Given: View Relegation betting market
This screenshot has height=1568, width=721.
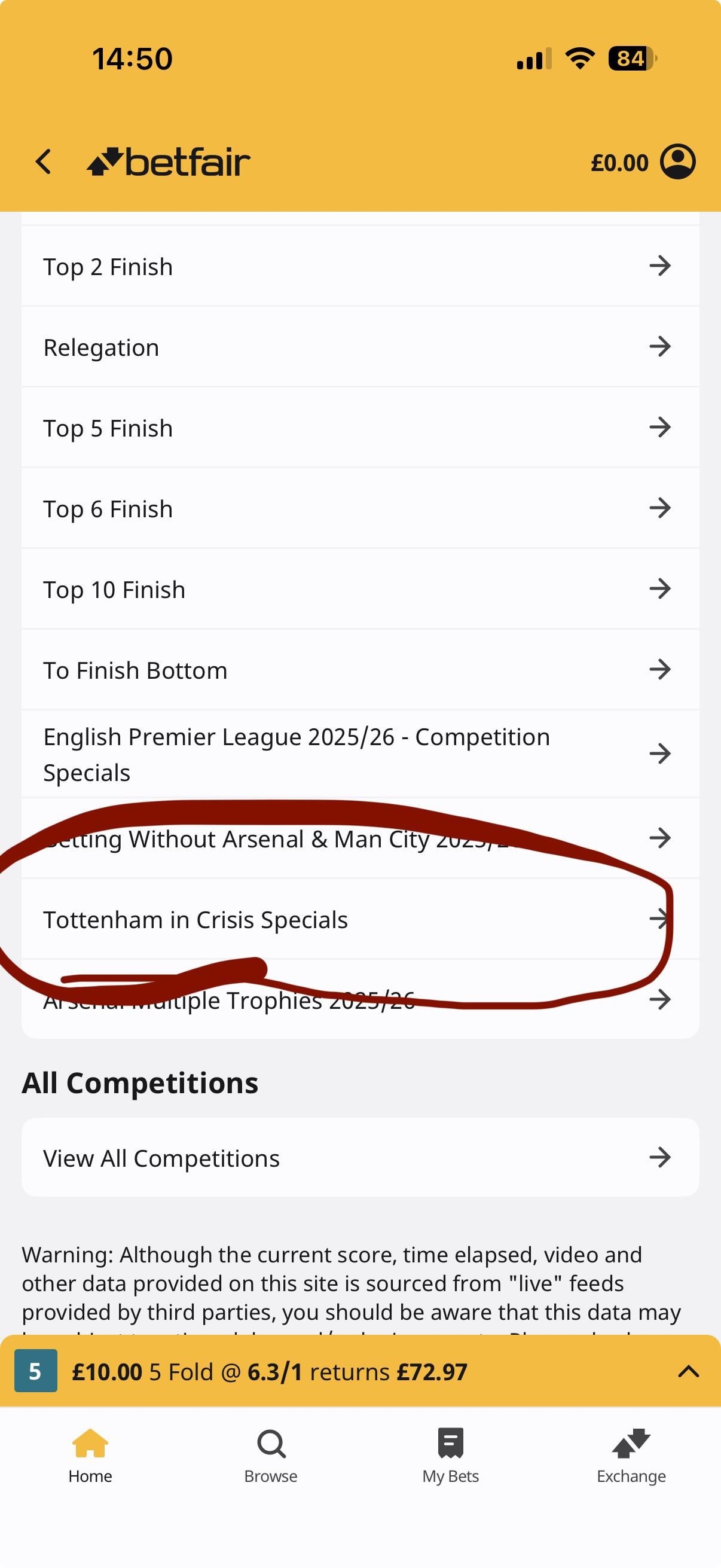Looking at the screenshot, I should coord(360,347).
